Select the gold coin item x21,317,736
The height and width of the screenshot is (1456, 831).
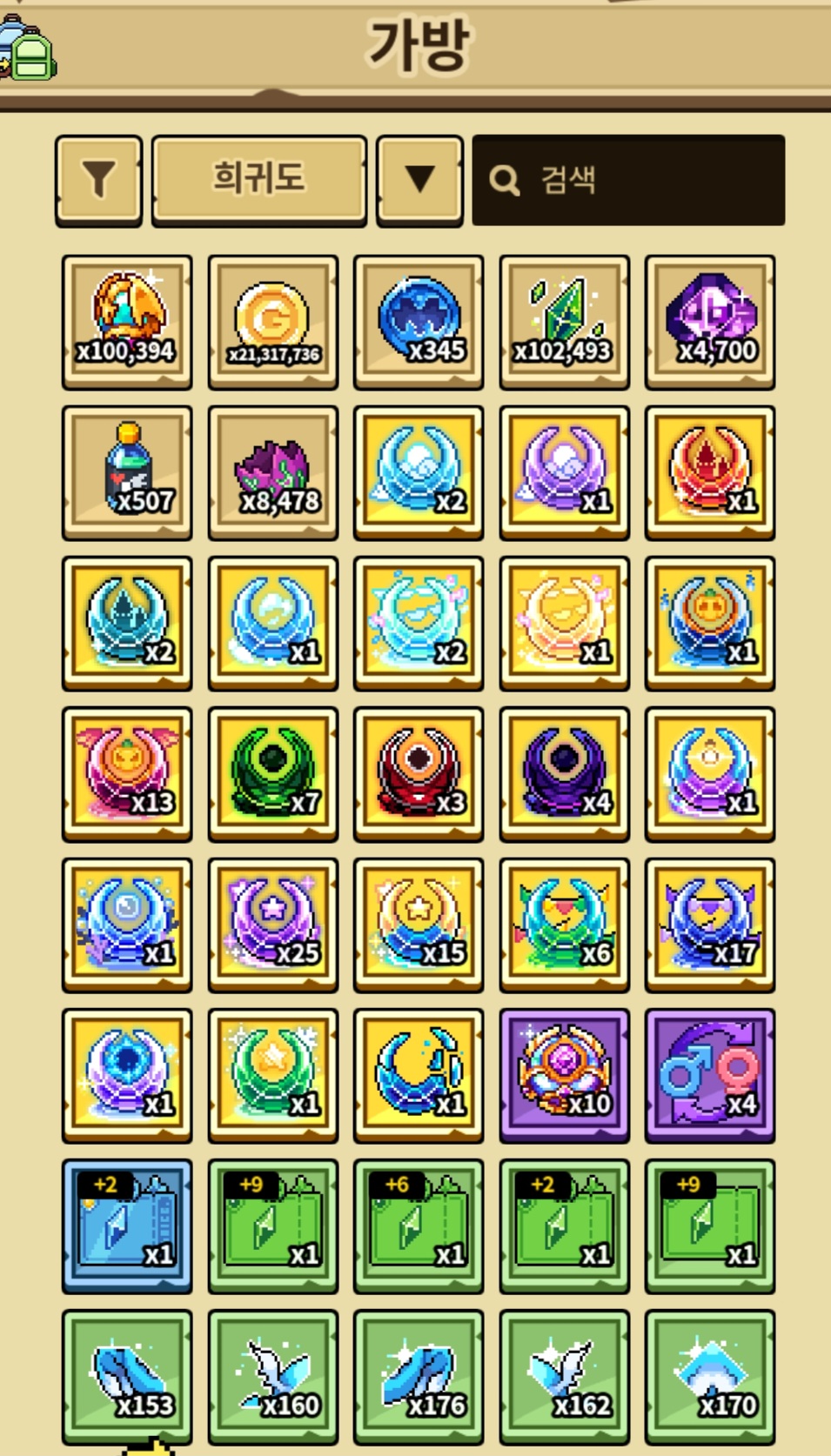coord(272,322)
